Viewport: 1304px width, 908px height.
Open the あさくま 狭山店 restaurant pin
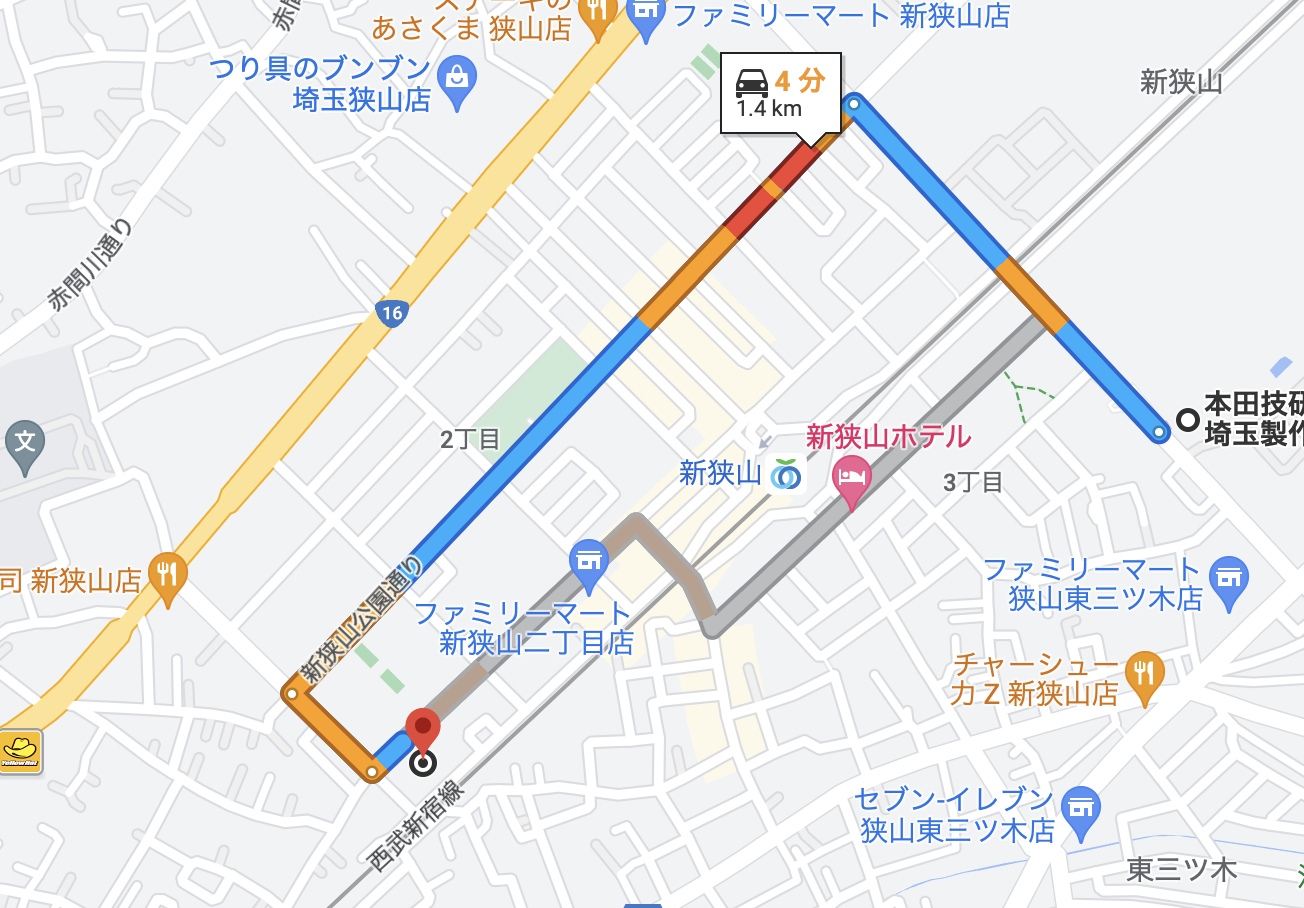tap(598, 14)
